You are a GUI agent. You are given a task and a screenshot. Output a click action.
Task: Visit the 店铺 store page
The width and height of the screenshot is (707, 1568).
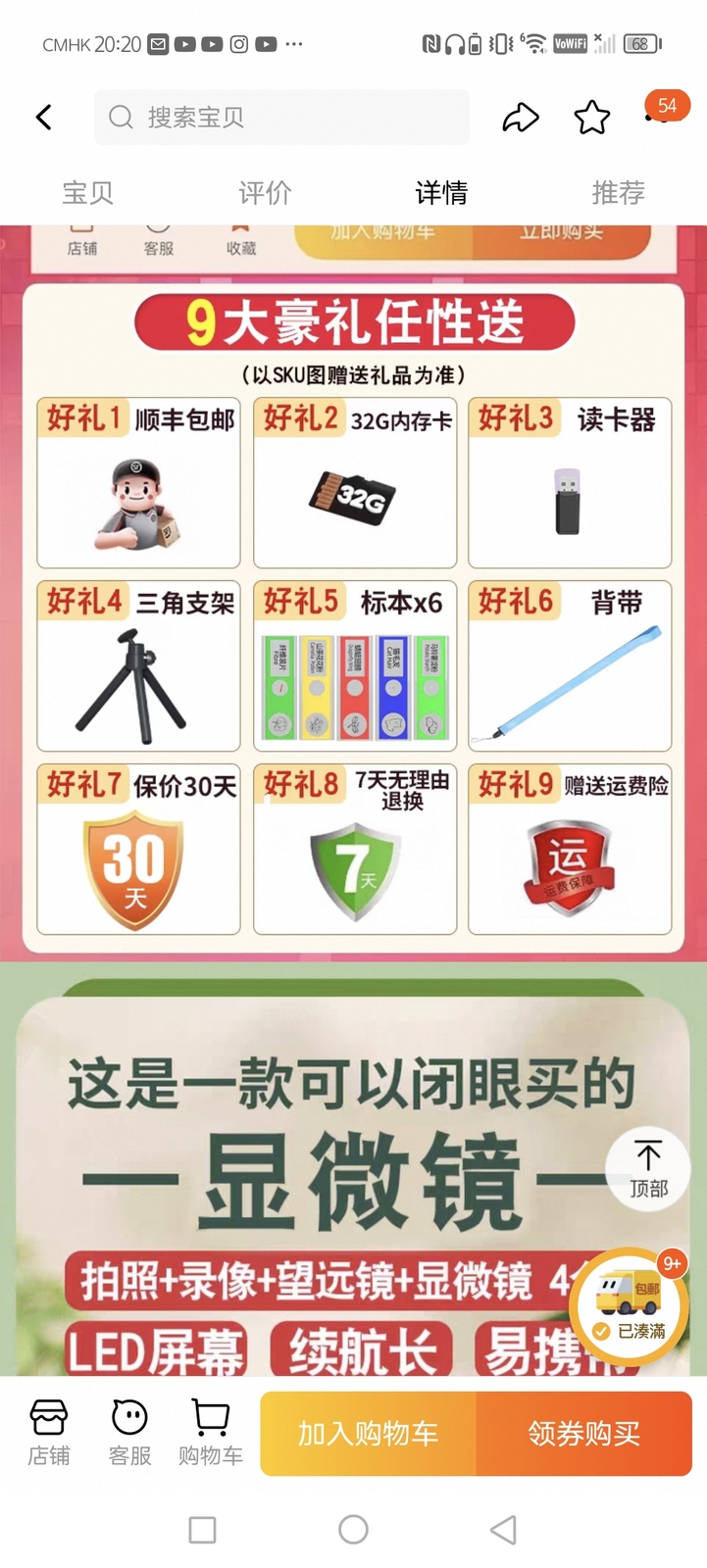point(49,1433)
